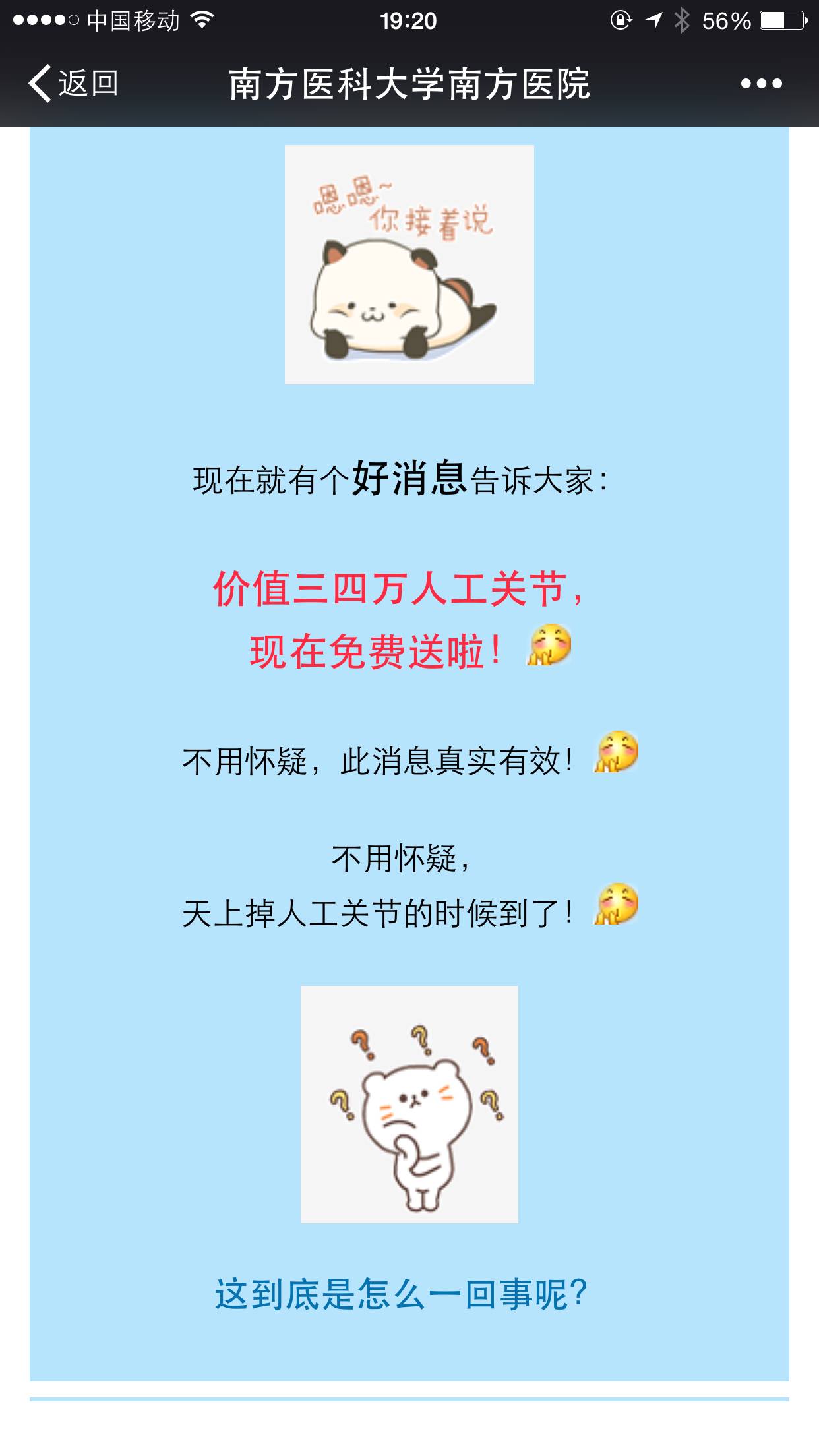Open the three-dot more options menu

point(761,84)
